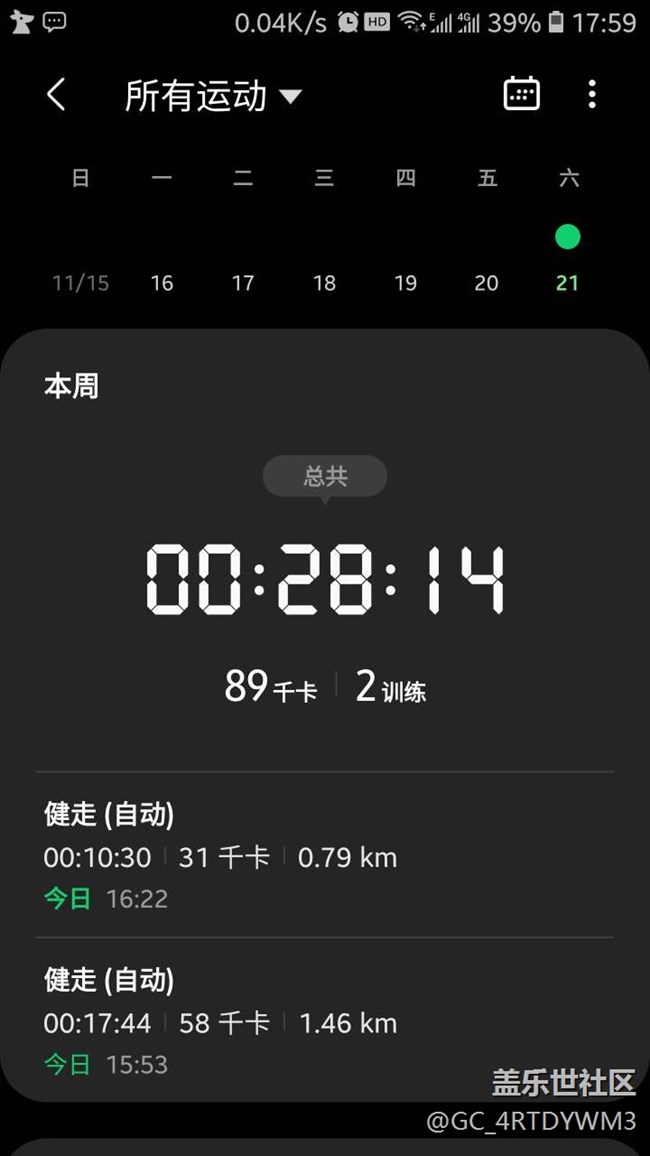Select day 19 in the week strip
The image size is (650, 1156).
(405, 283)
